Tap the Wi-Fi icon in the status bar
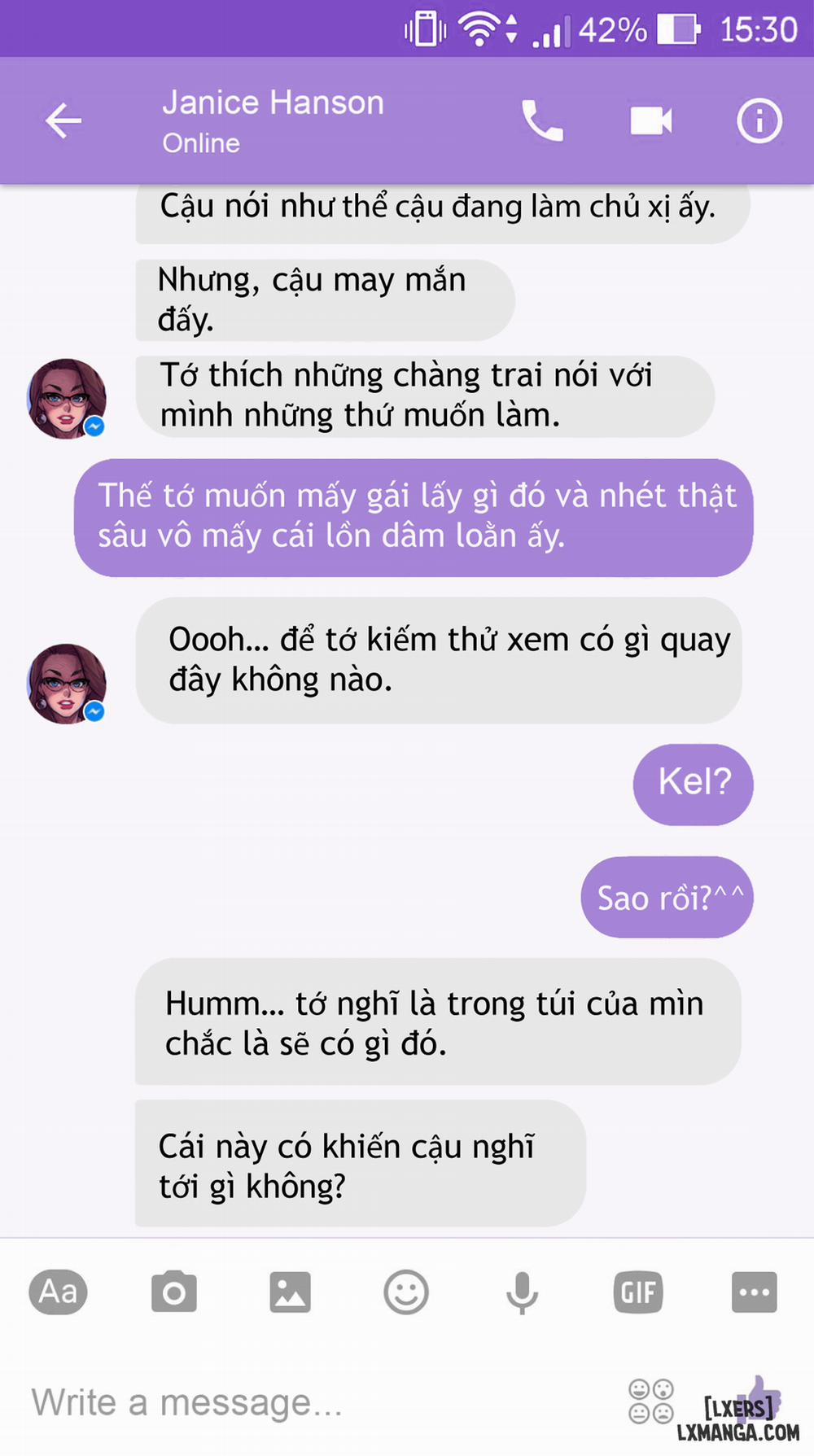Image resolution: width=814 pixels, height=1456 pixels. (x=480, y=28)
